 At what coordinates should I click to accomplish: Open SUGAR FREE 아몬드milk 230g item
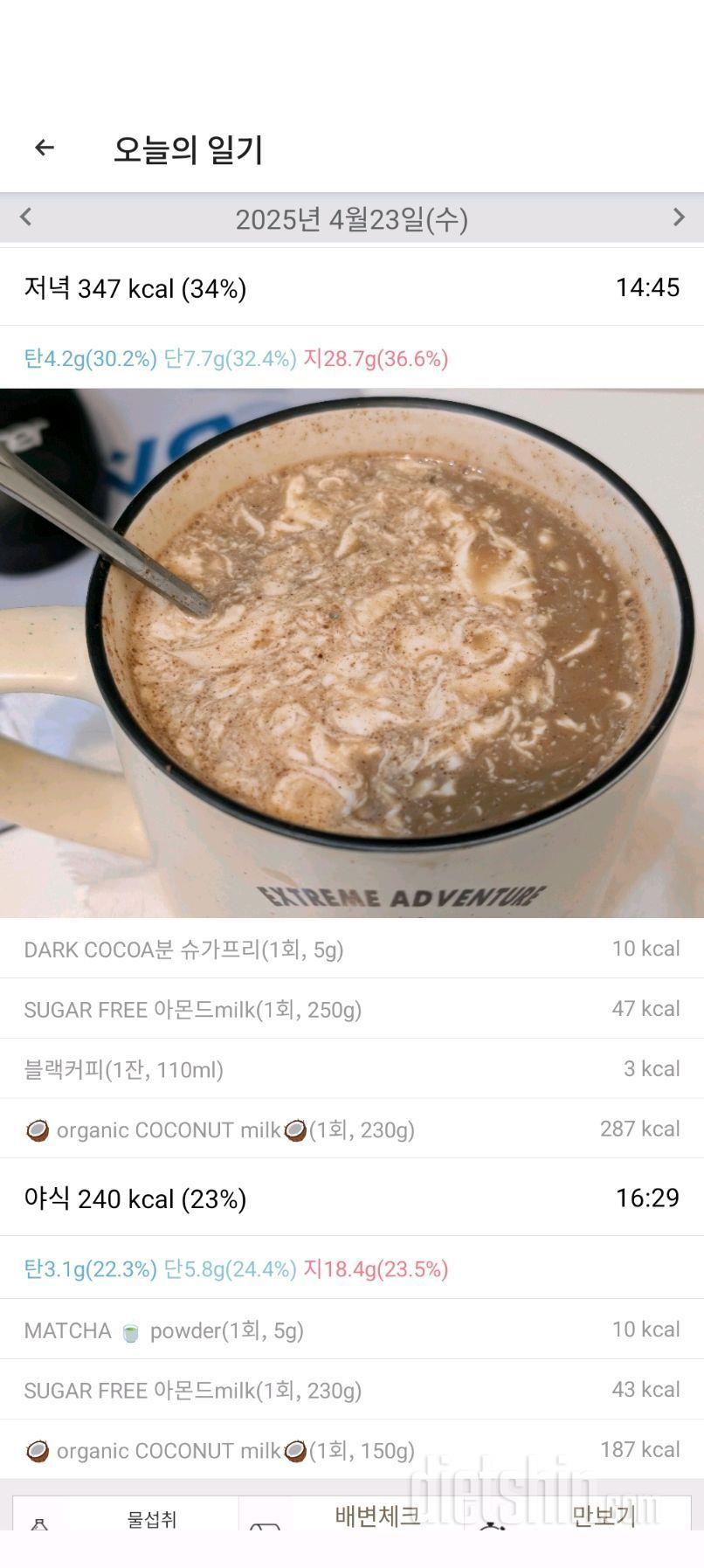(x=351, y=1390)
